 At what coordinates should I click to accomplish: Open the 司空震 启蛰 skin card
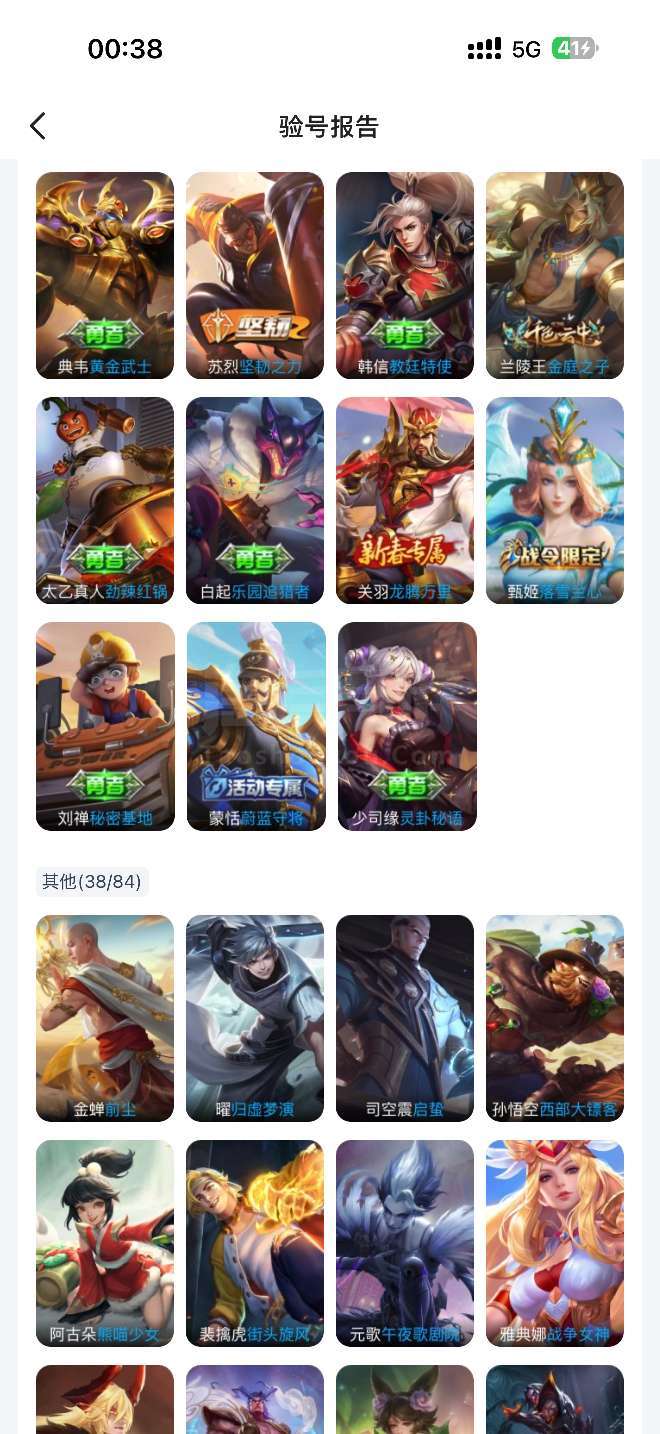coord(405,1018)
